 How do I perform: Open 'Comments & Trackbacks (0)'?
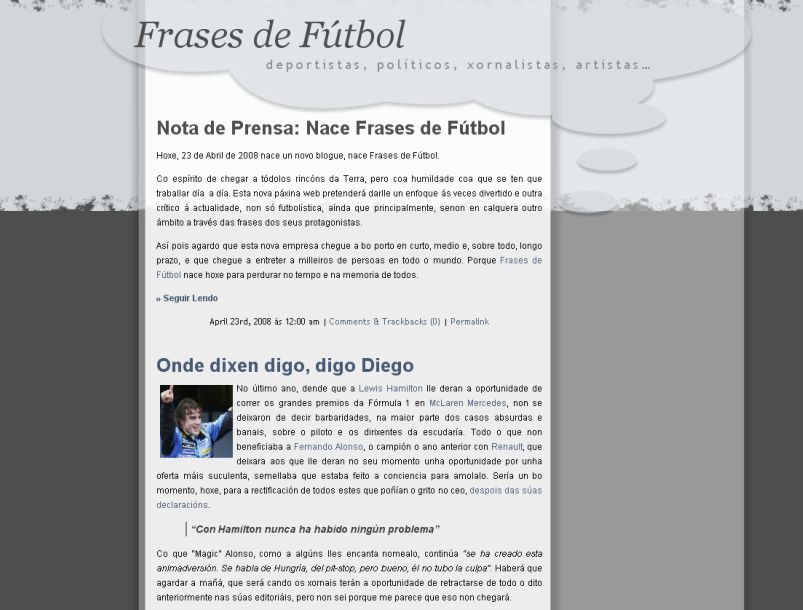click(384, 322)
